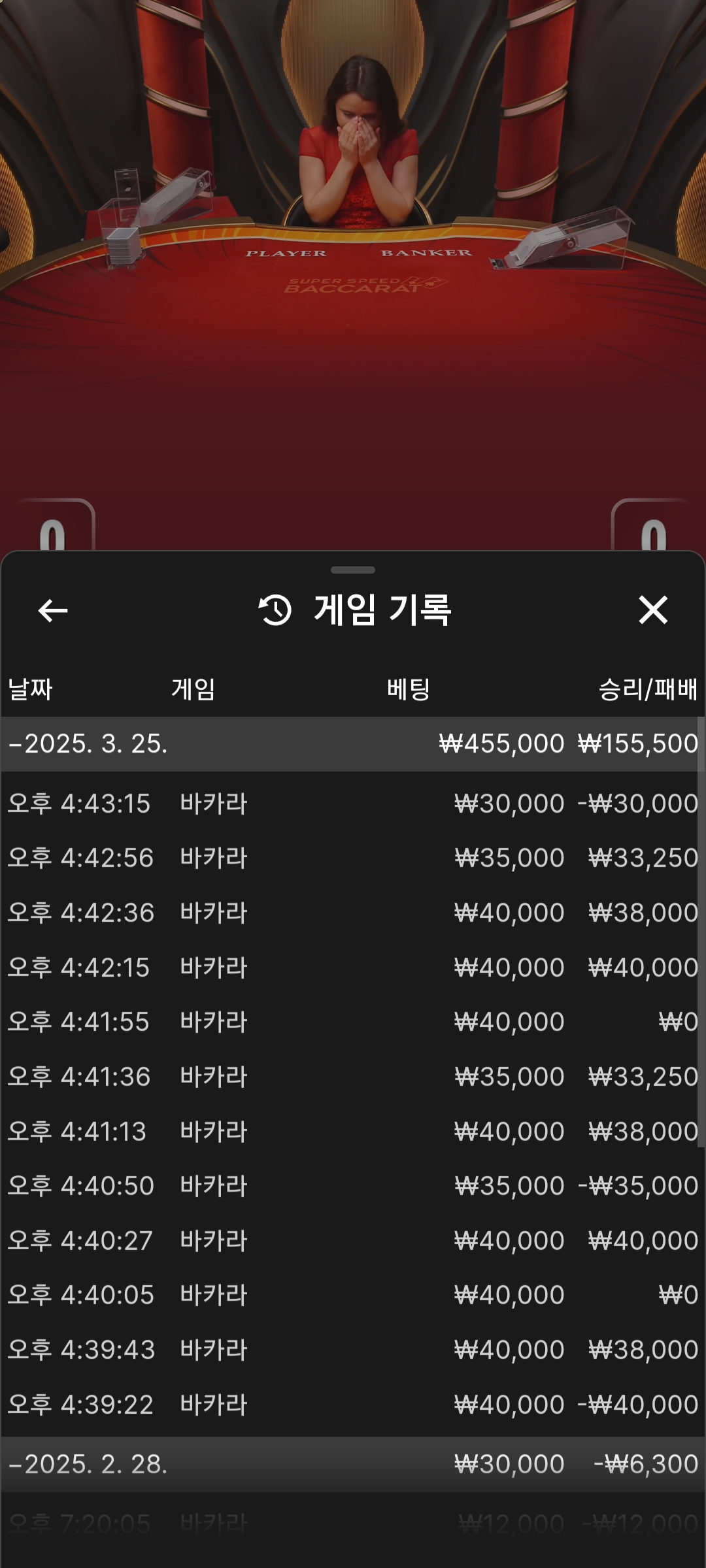Collapse the 2025. 2. 28. date group
Viewport: 706px width, 1568px height.
[88, 1464]
